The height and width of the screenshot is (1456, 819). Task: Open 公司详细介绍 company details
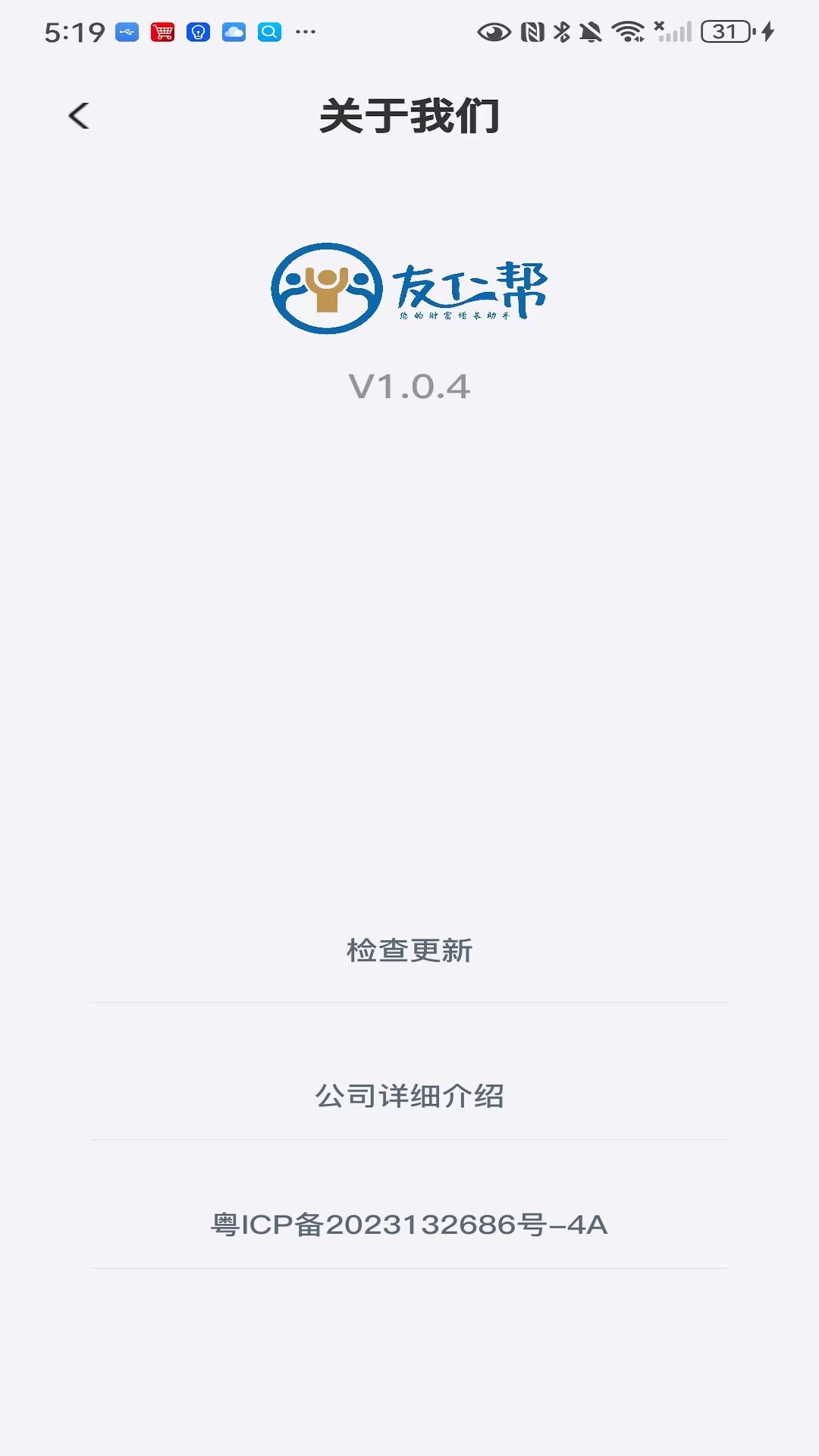tap(409, 1096)
